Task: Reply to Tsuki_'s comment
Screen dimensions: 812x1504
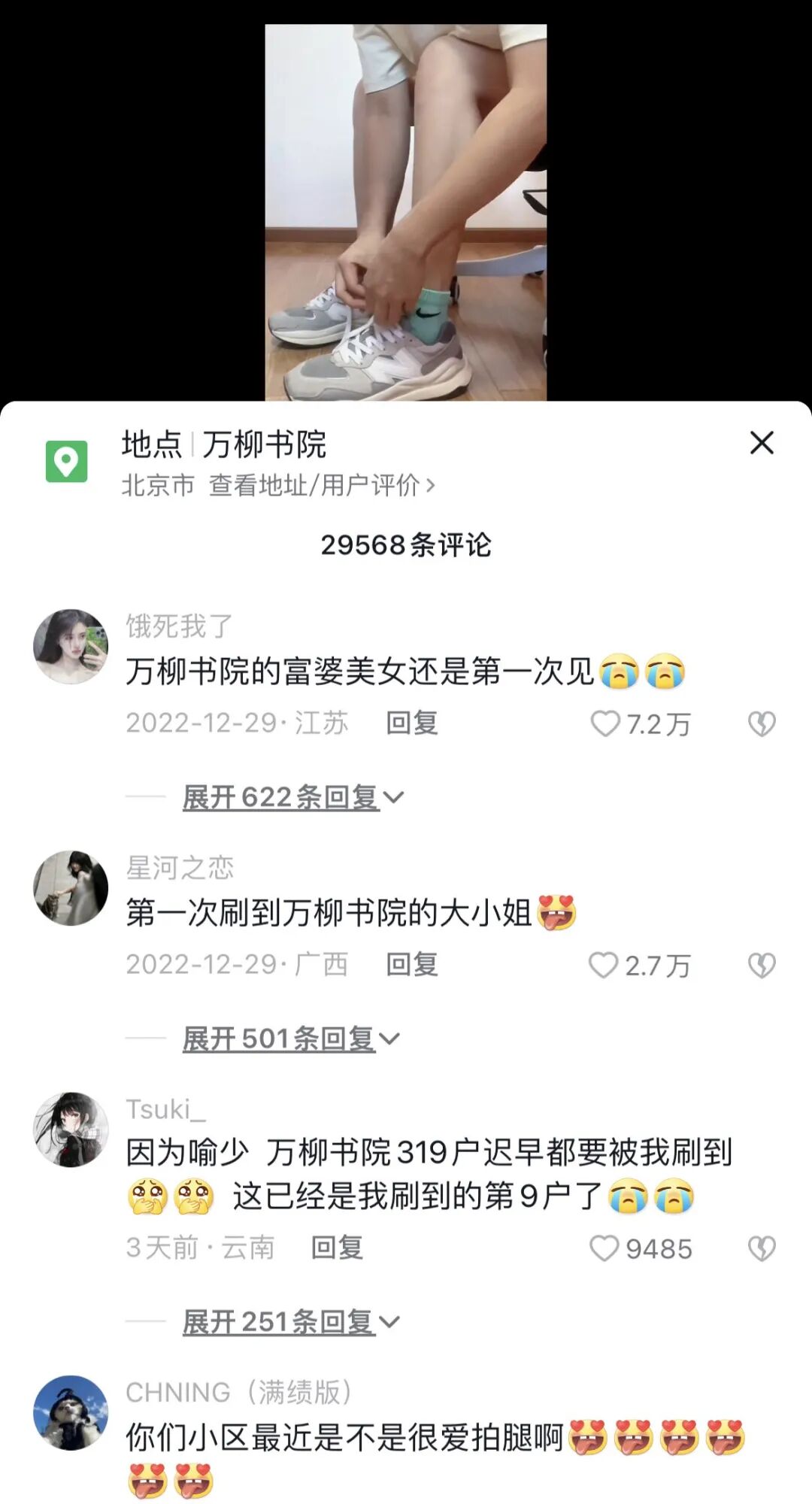Action: click(x=338, y=1248)
